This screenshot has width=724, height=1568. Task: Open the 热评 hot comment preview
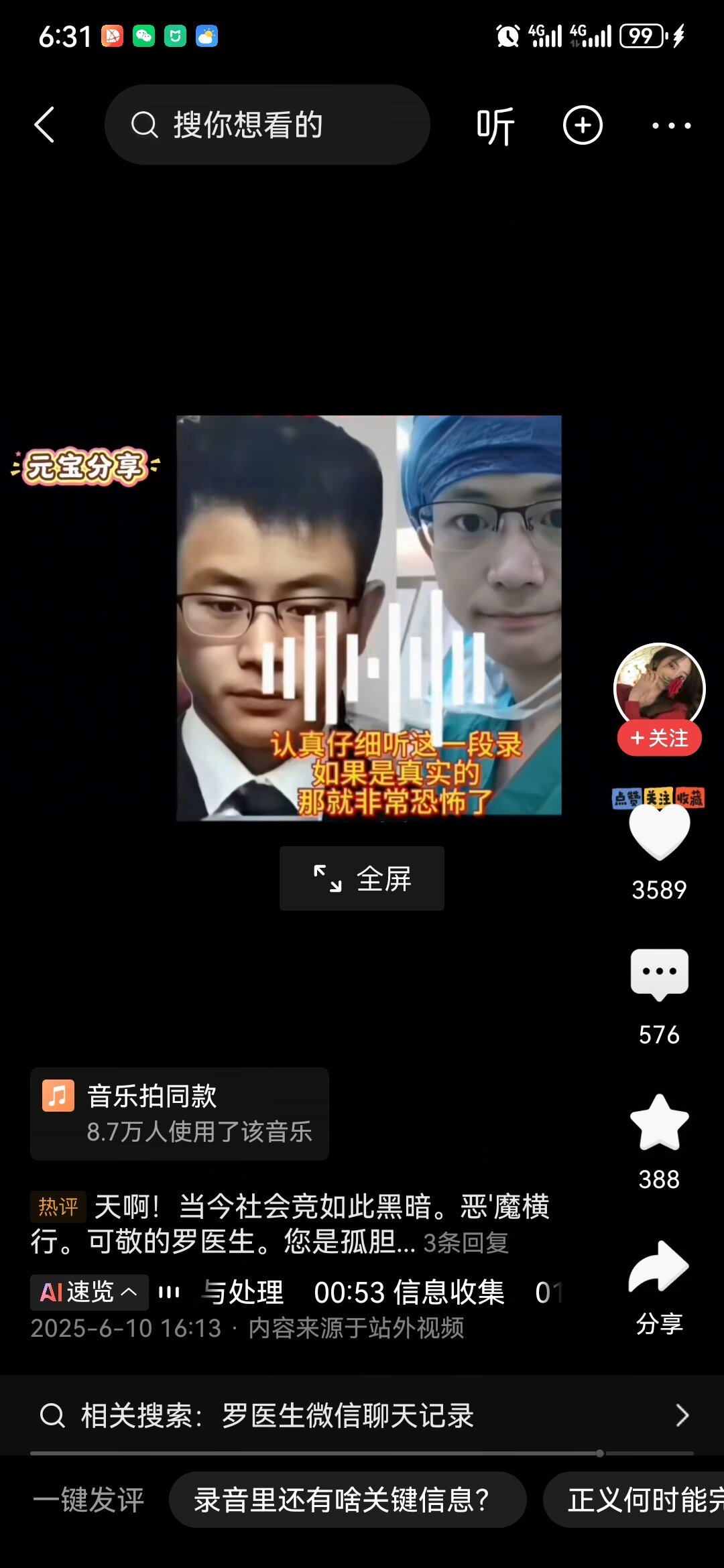coord(290,1224)
